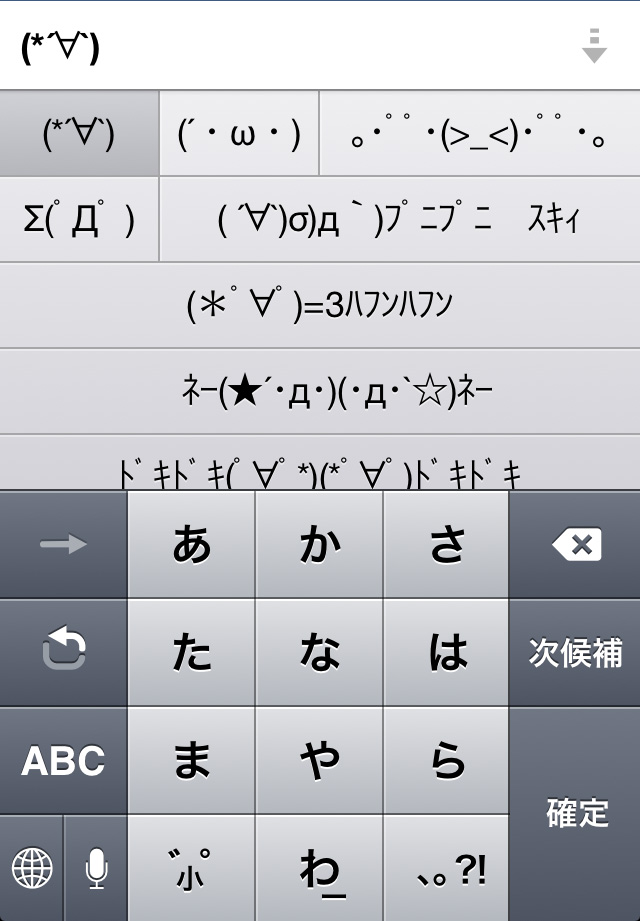Collapse the candidate list with the down arrow
The image size is (640, 921).
point(594,46)
